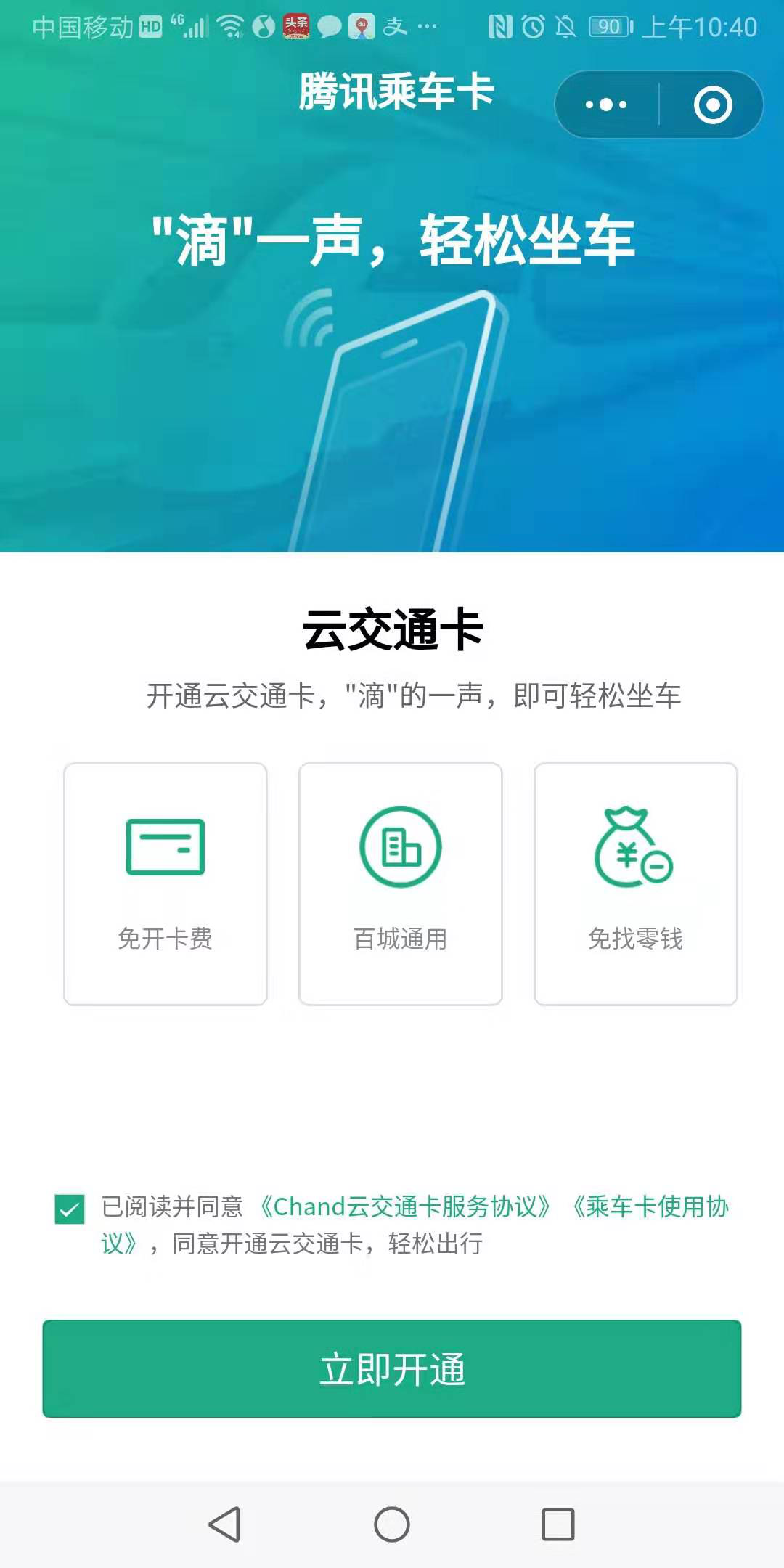The width and height of the screenshot is (784, 1568).
Task: Tap the 免找零钱 money bag icon
Action: [635, 848]
